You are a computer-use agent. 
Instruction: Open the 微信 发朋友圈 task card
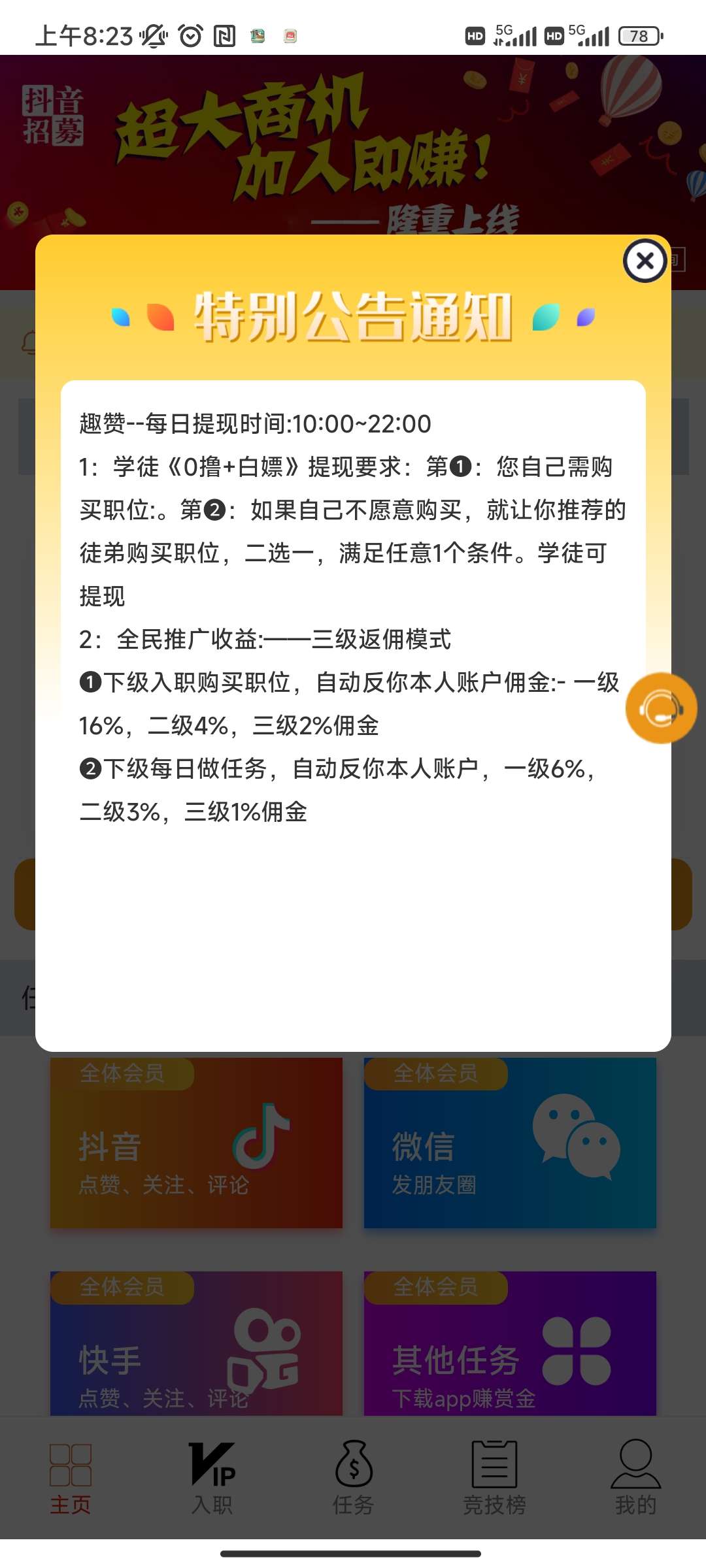coord(510,1143)
